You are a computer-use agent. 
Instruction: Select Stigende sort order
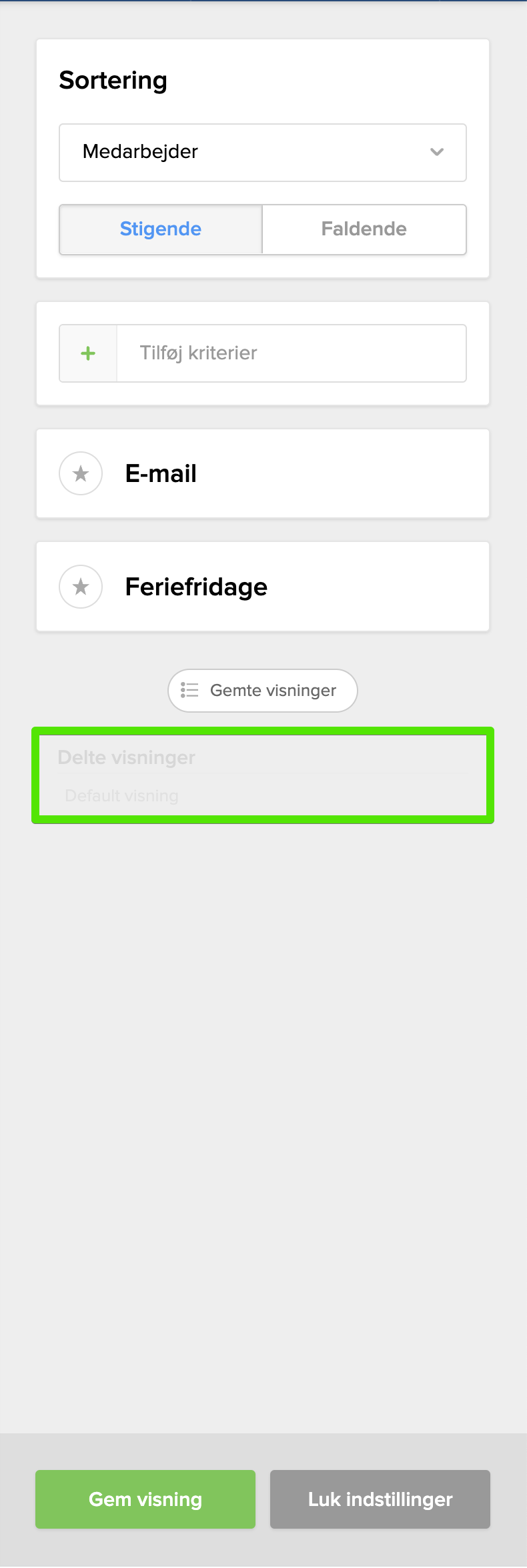(x=161, y=229)
